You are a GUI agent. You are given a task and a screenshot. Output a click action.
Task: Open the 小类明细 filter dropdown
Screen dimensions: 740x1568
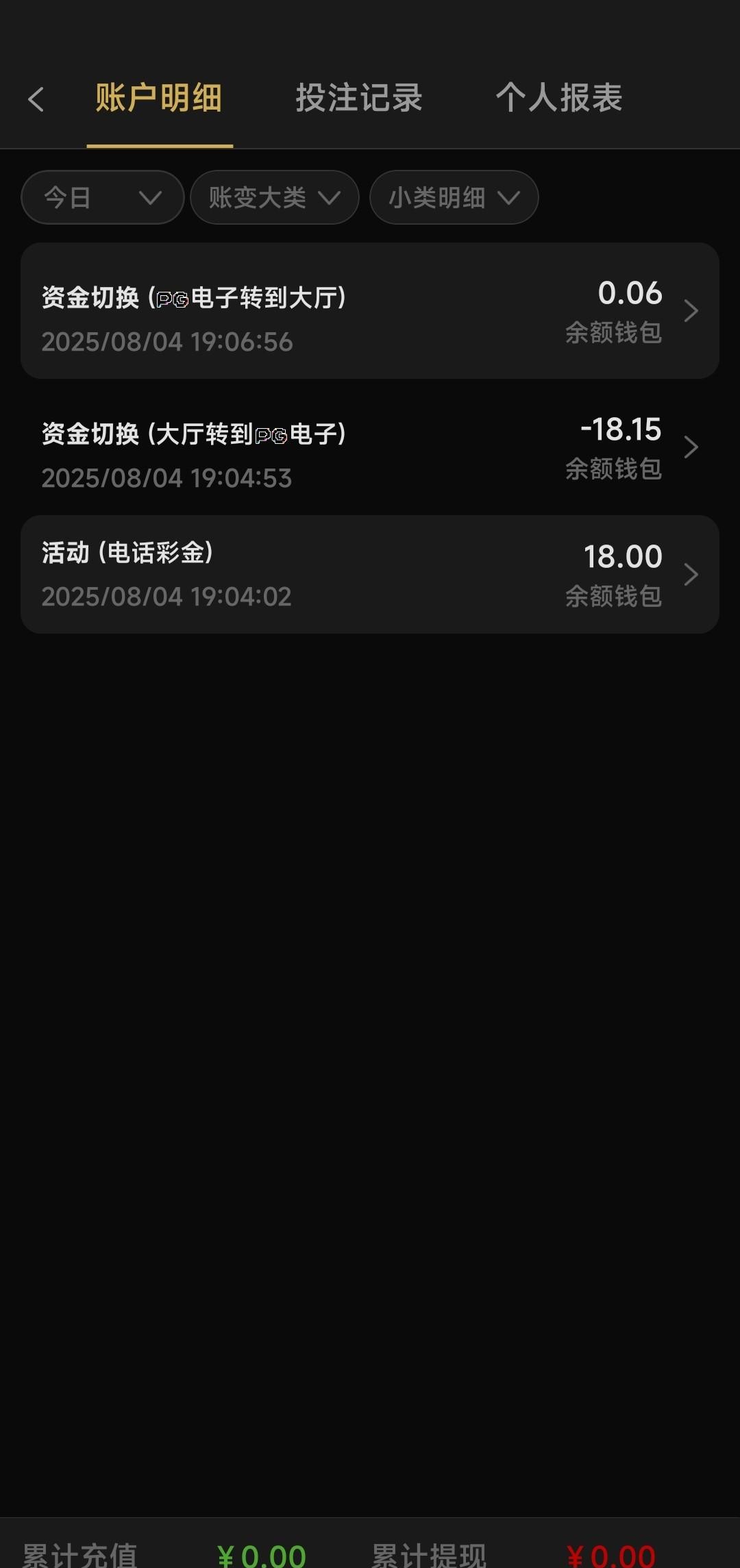tap(454, 198)
